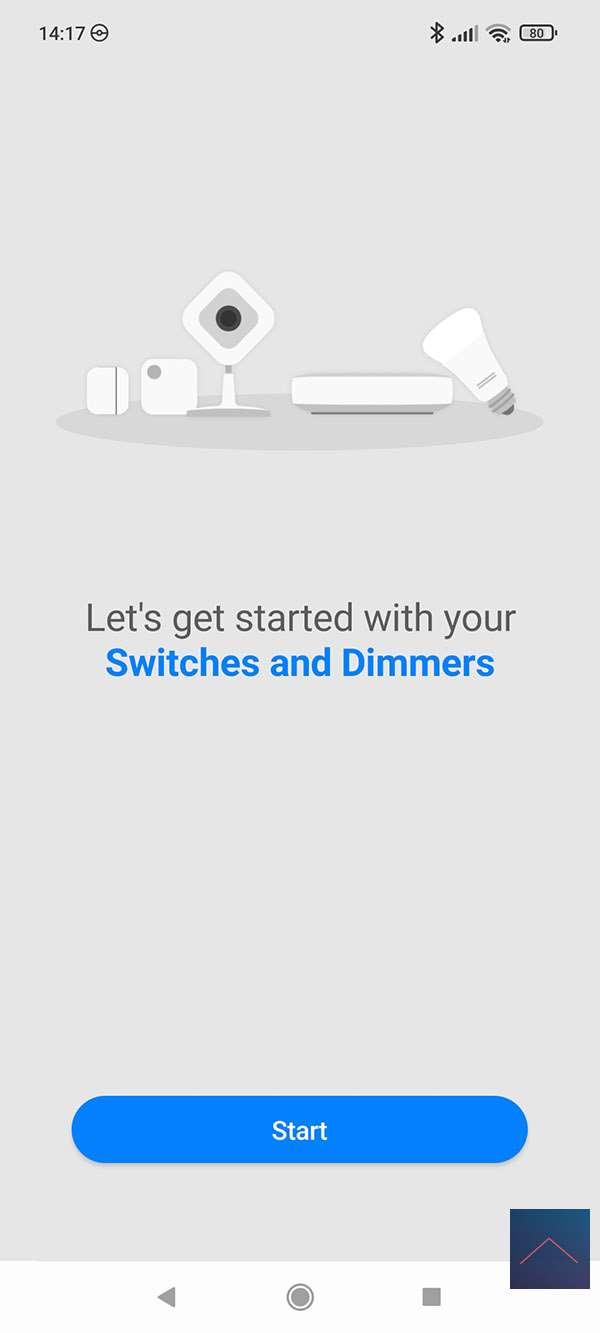The width and height of the screenshot is (600, 1333).
Task: Go back using the system back button
Action: coord(167,1297)
